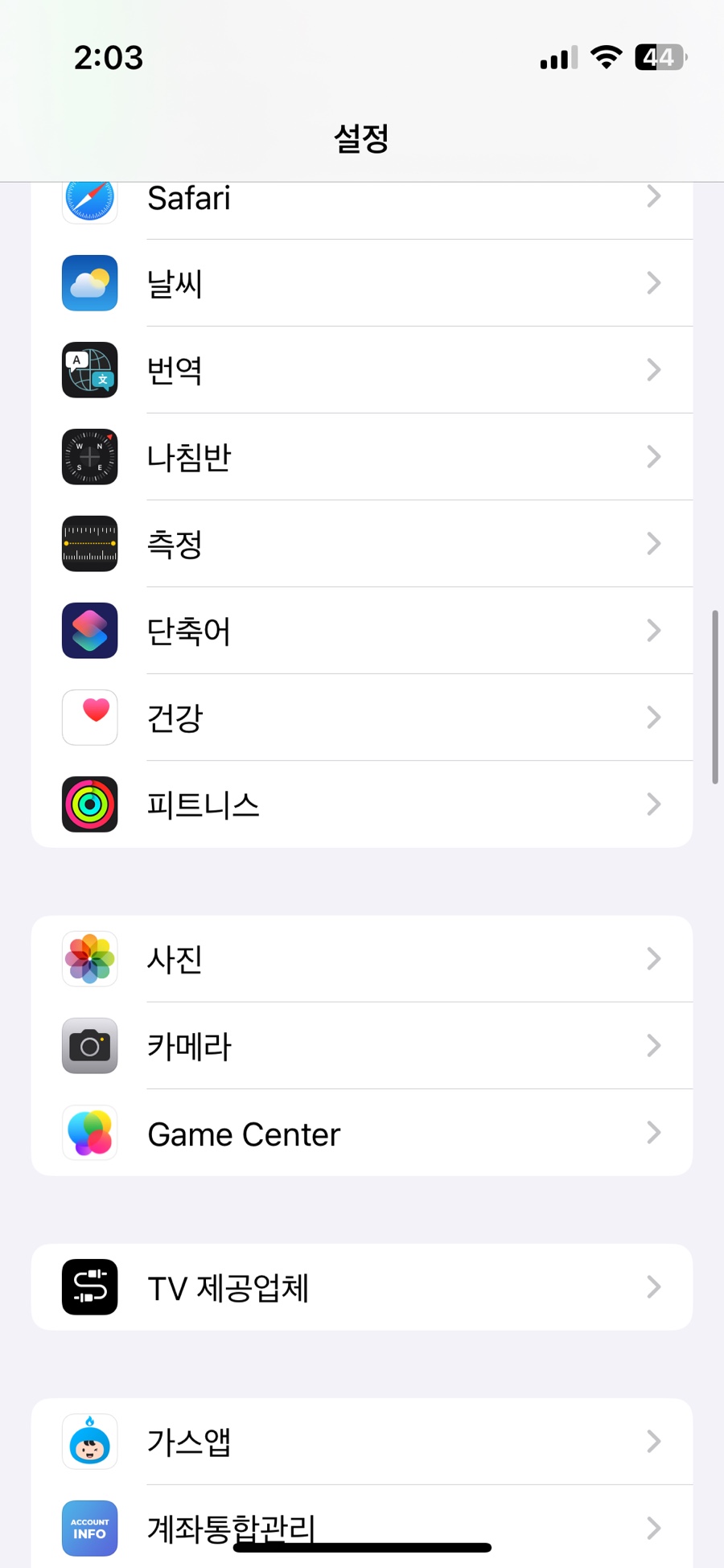Screen dimensions: 724x1568
Task: Open the 가스앱 settings row
Action: (362, 1442)
